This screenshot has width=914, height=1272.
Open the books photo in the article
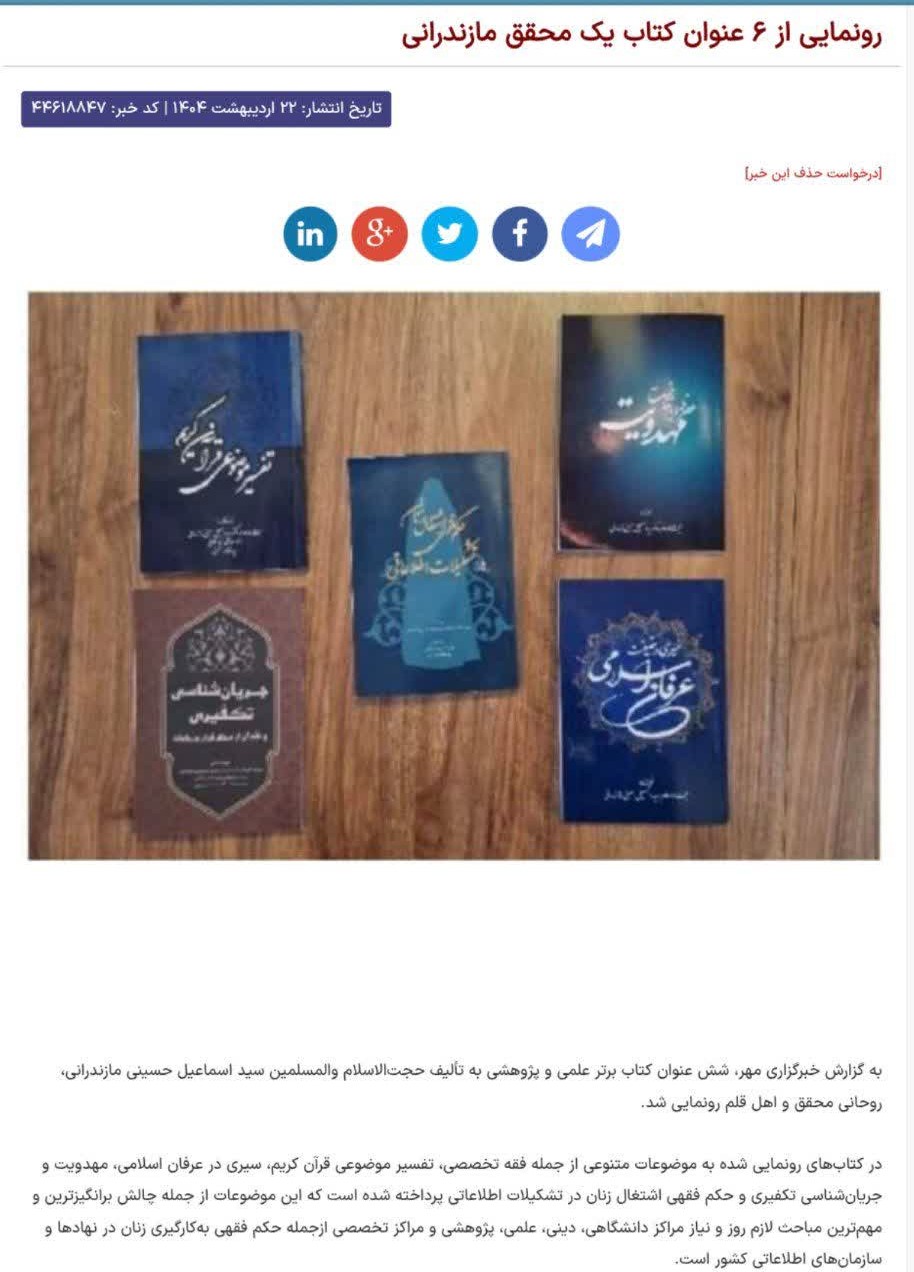(454, 575)
